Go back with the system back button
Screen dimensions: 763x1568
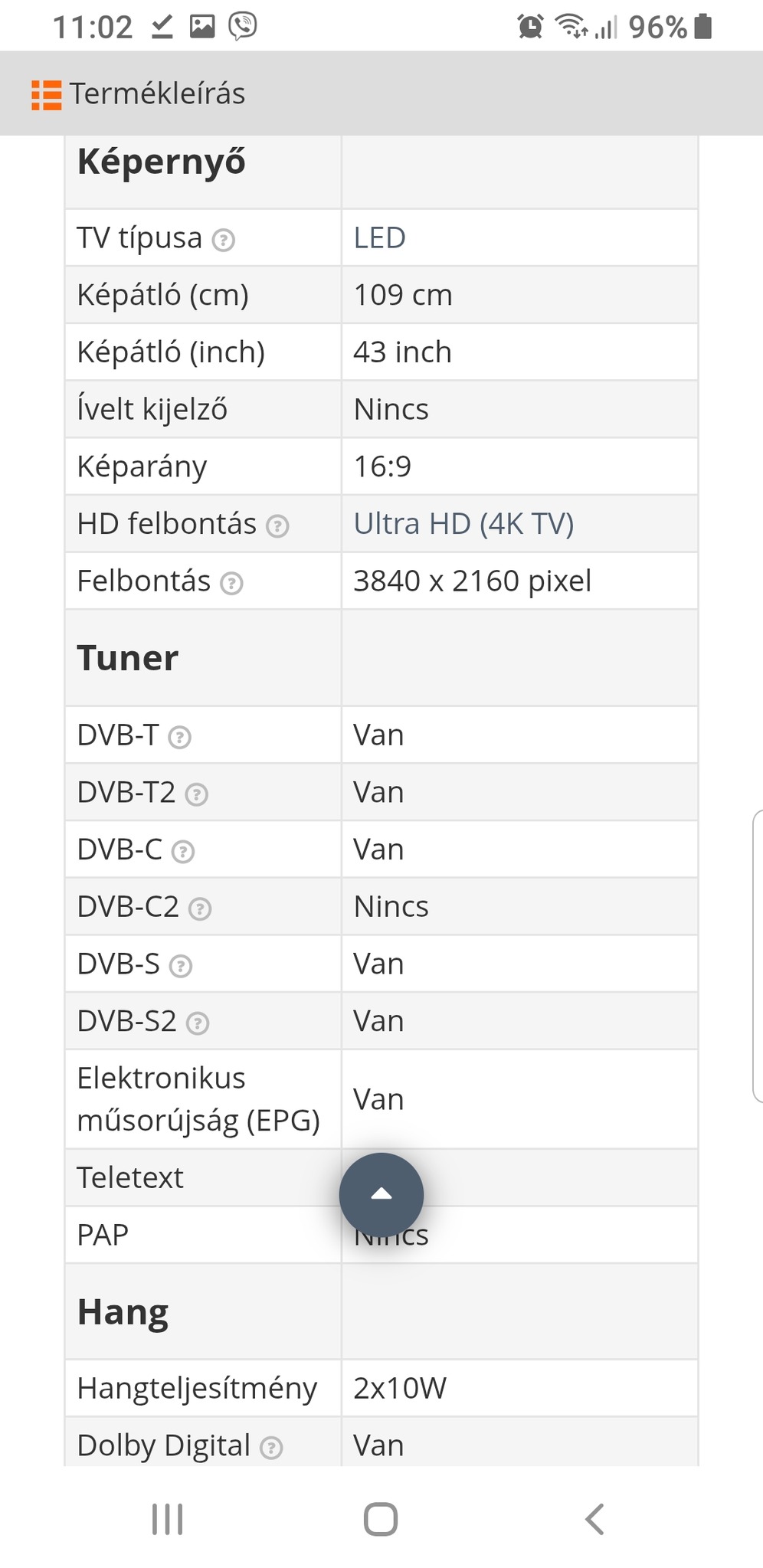(594, 1519)
